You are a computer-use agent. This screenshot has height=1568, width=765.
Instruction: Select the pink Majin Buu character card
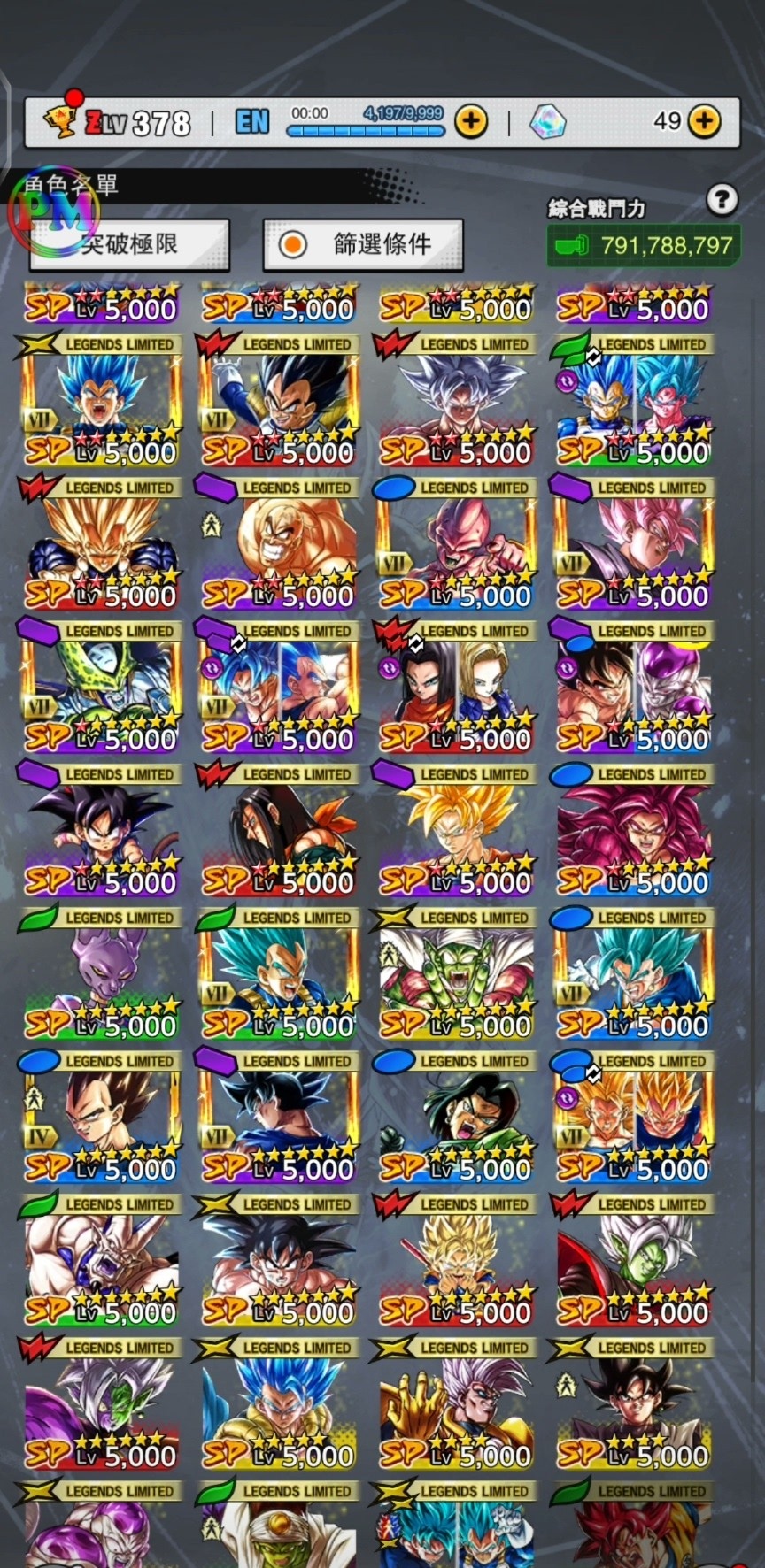(x=456, y=542)
